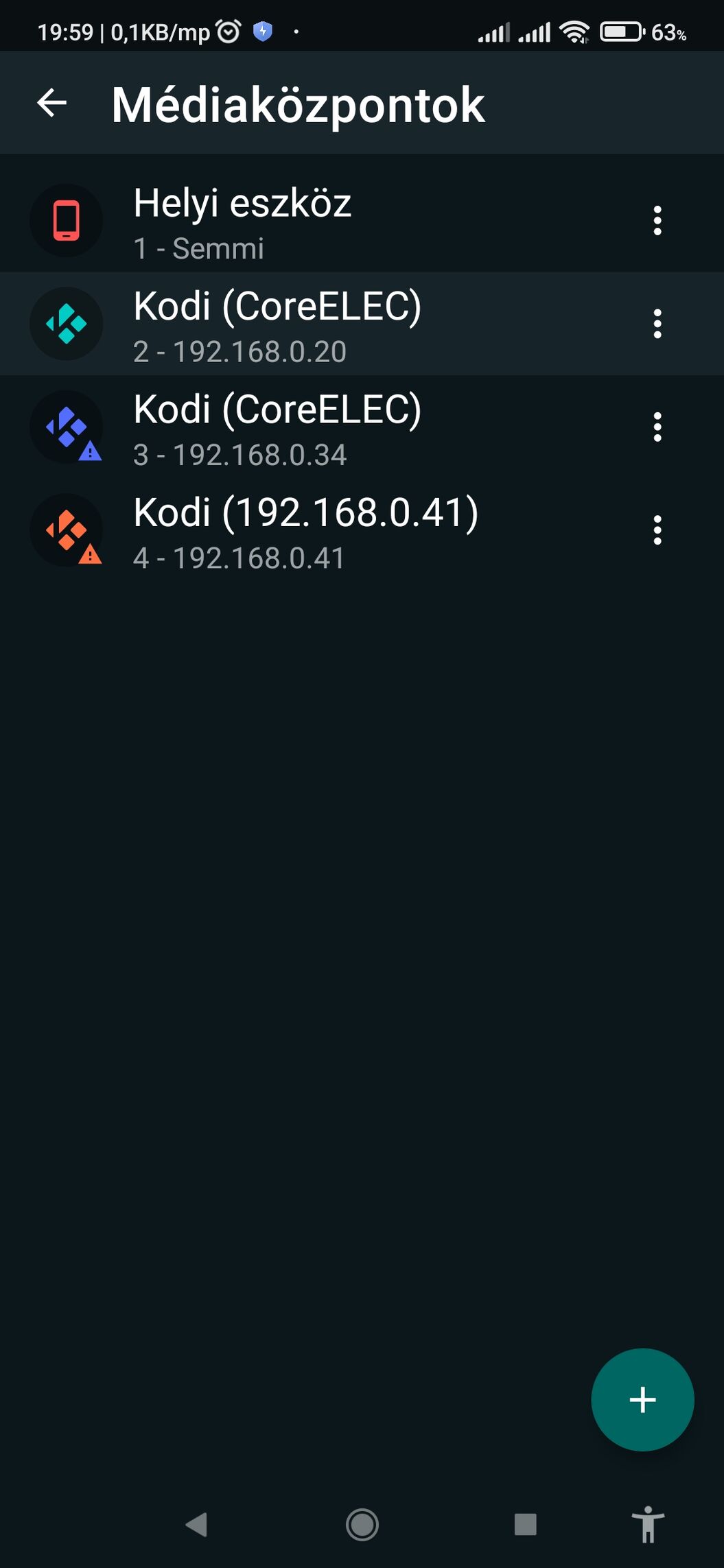Screen dimensions: 724x1568
Task: Open overflow menu for 192.168.0.20 entry
Action: pyautogui.click(x=657, y=324)
